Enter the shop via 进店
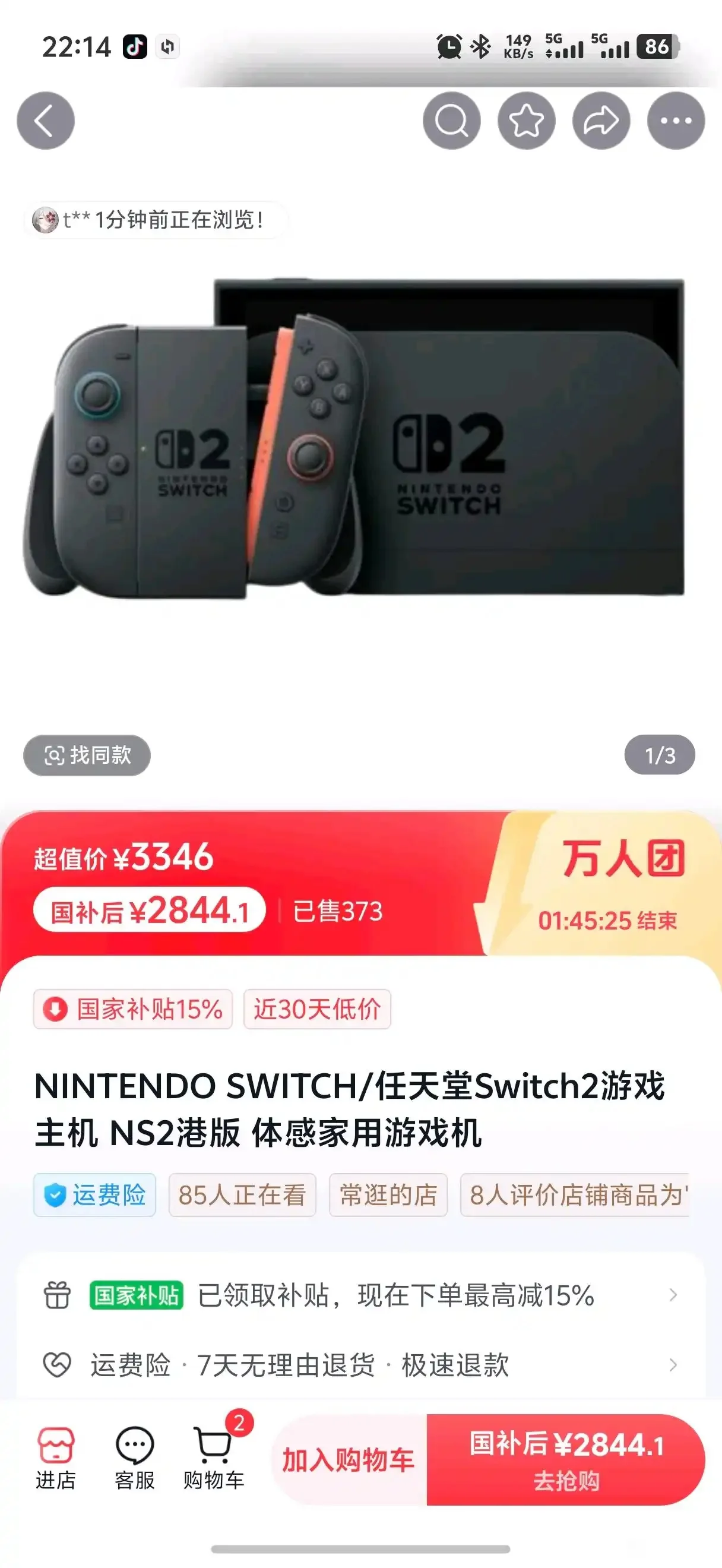722x1568 pixels. 56,1459
